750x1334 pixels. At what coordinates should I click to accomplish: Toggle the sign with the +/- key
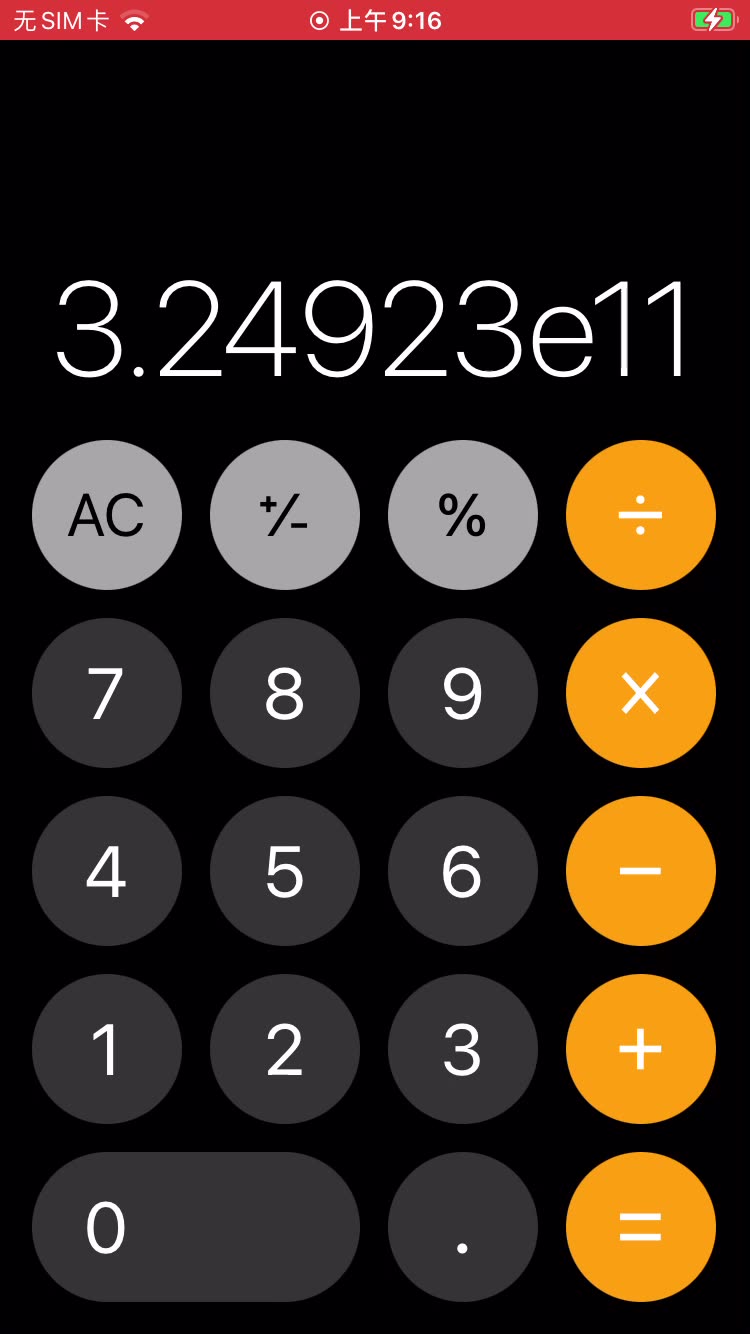point(285,515)
